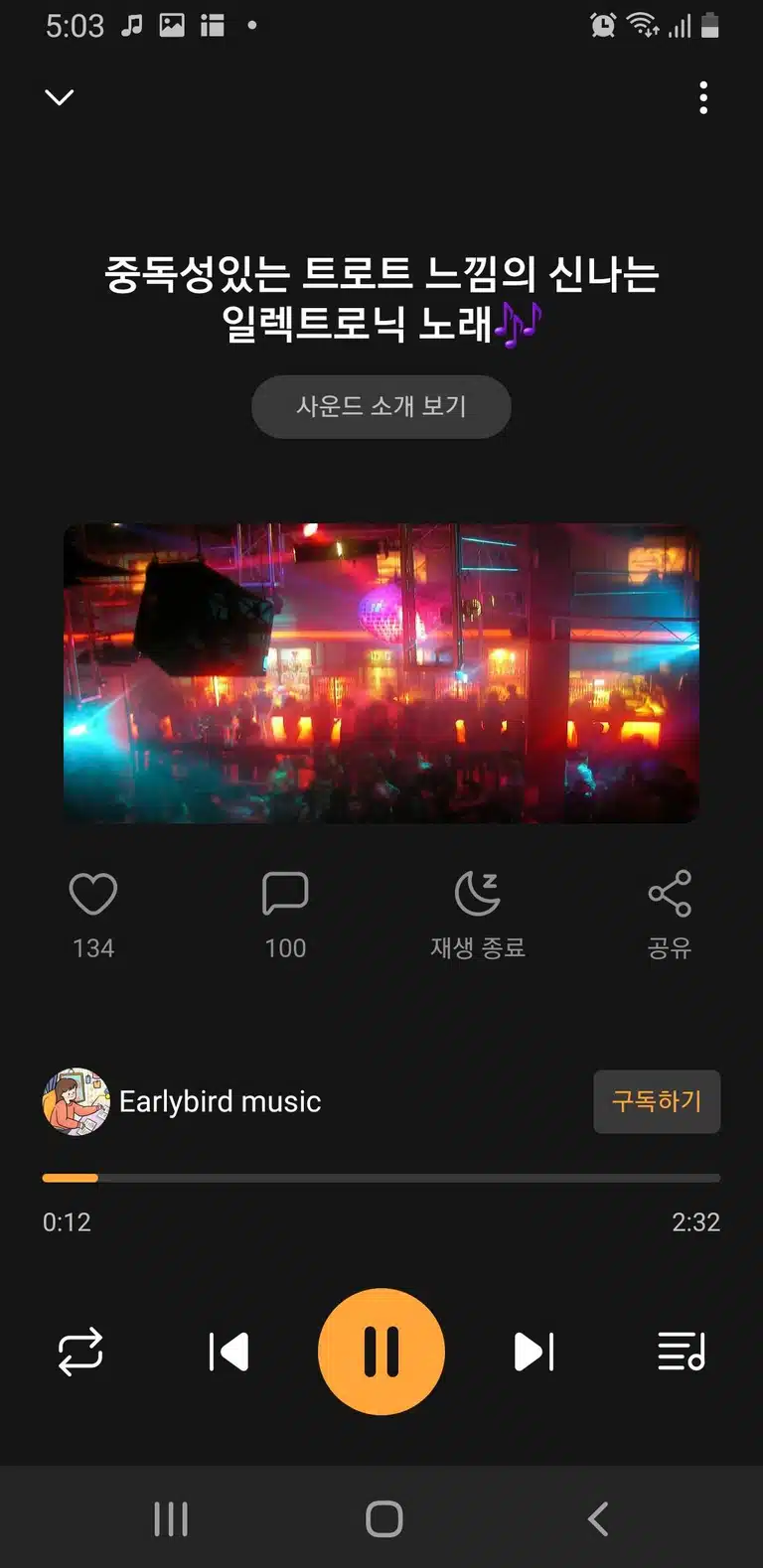This screenshot has width=763, height=1568.
Task: Go back using the system navigation bar
Action: pyautogui.click(x=597, y=1518)
